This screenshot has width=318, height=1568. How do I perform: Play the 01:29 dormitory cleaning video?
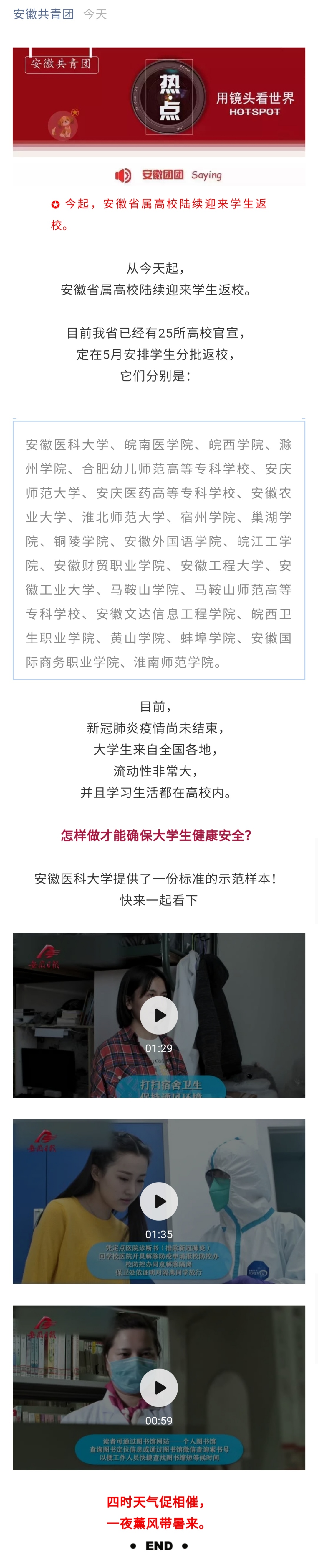(159, 1015)
